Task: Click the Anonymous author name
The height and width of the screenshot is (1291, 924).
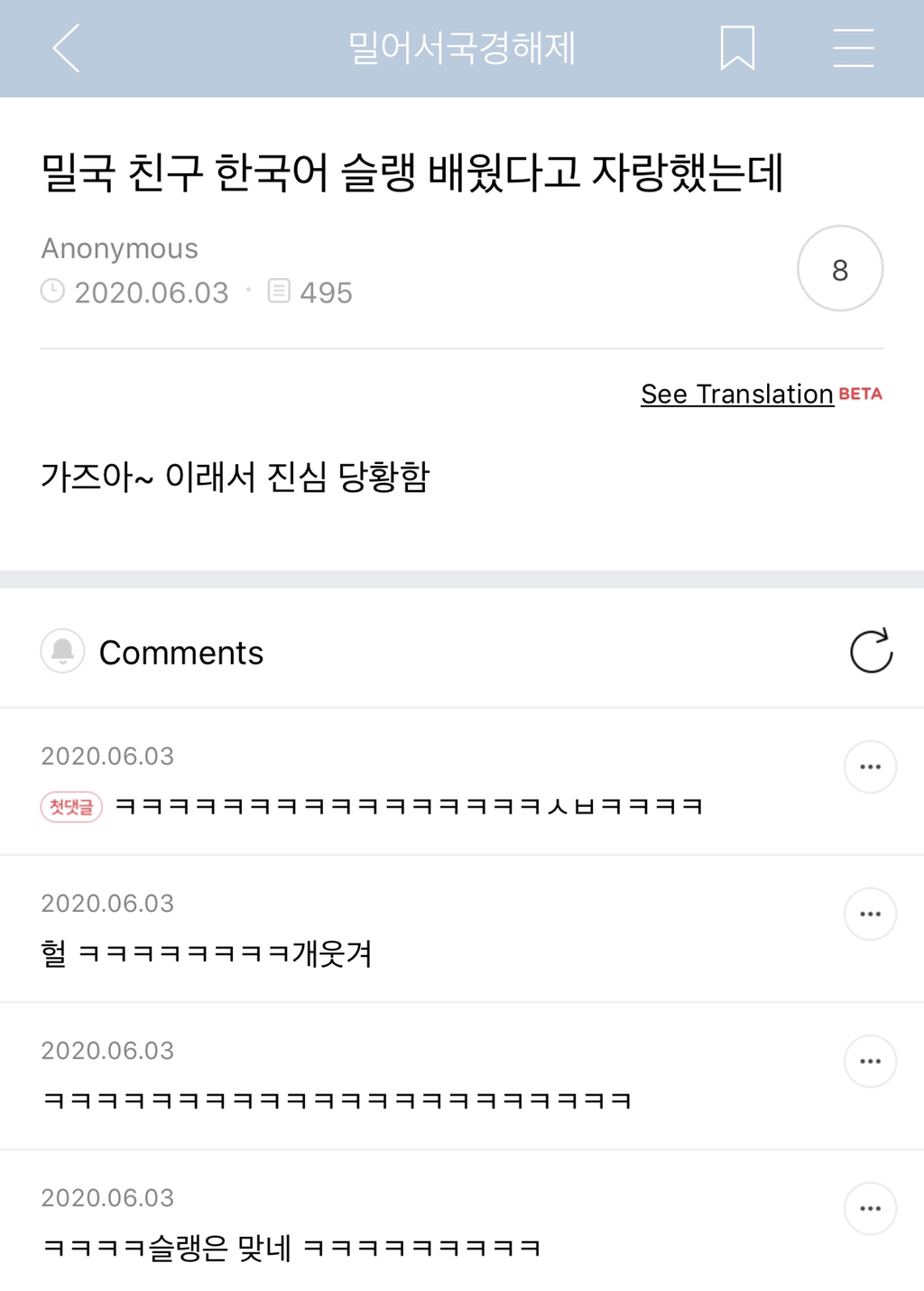Action: tap(118, 247)
